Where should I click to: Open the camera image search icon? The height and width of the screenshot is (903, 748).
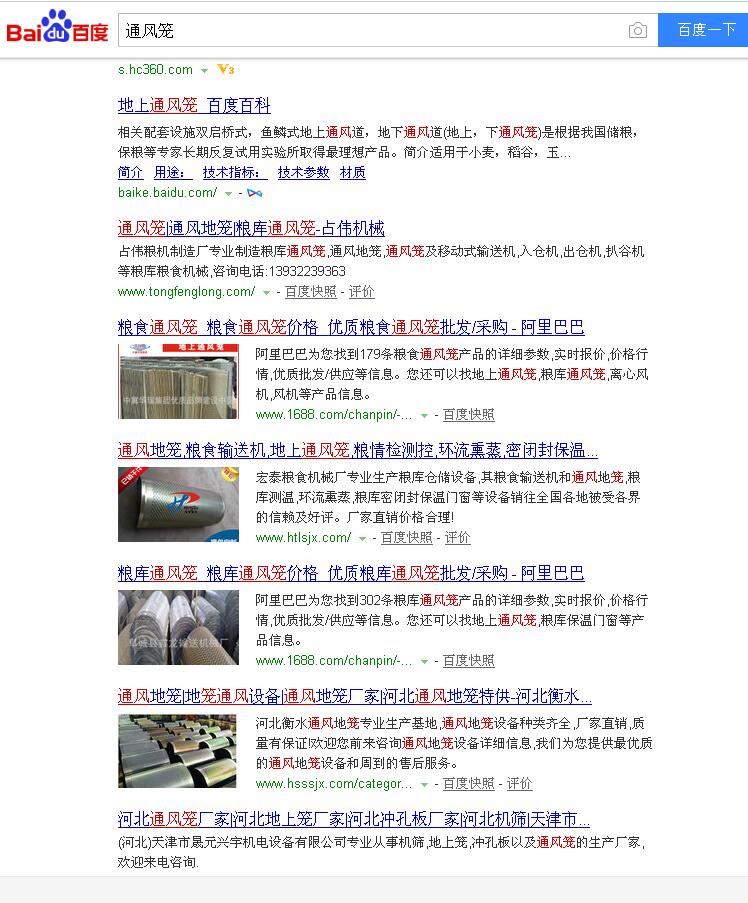pos(637,30)
